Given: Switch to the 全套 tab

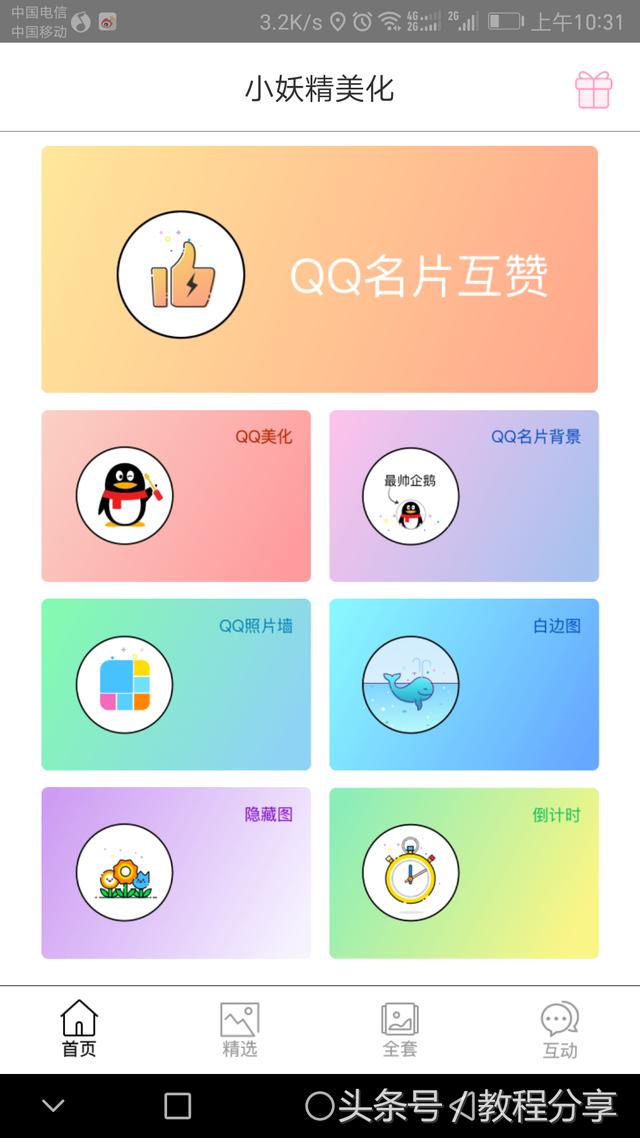Looking at the screenshot, I should pos(400,1029).
